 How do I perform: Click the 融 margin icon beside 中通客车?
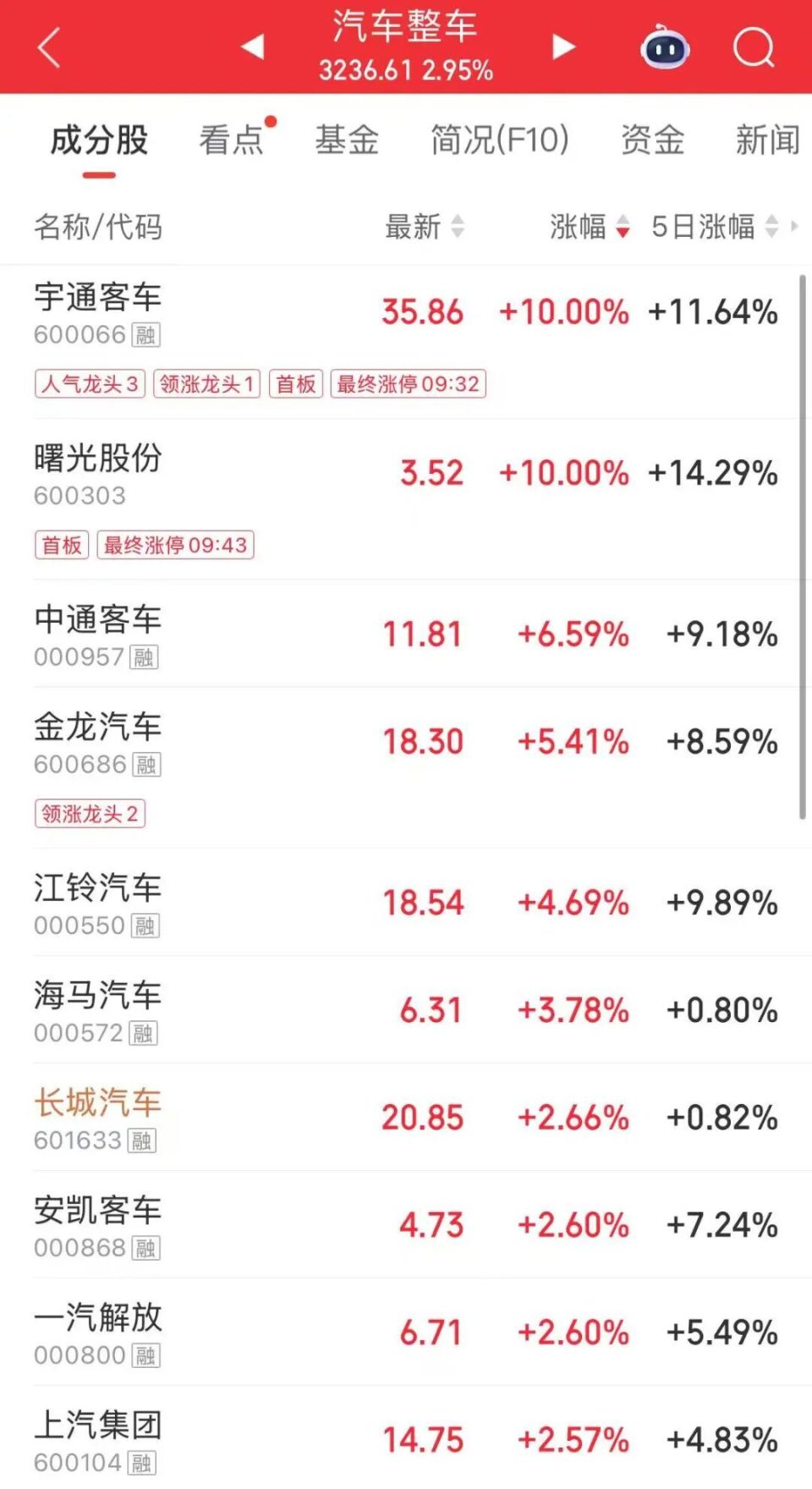(142, 657)
